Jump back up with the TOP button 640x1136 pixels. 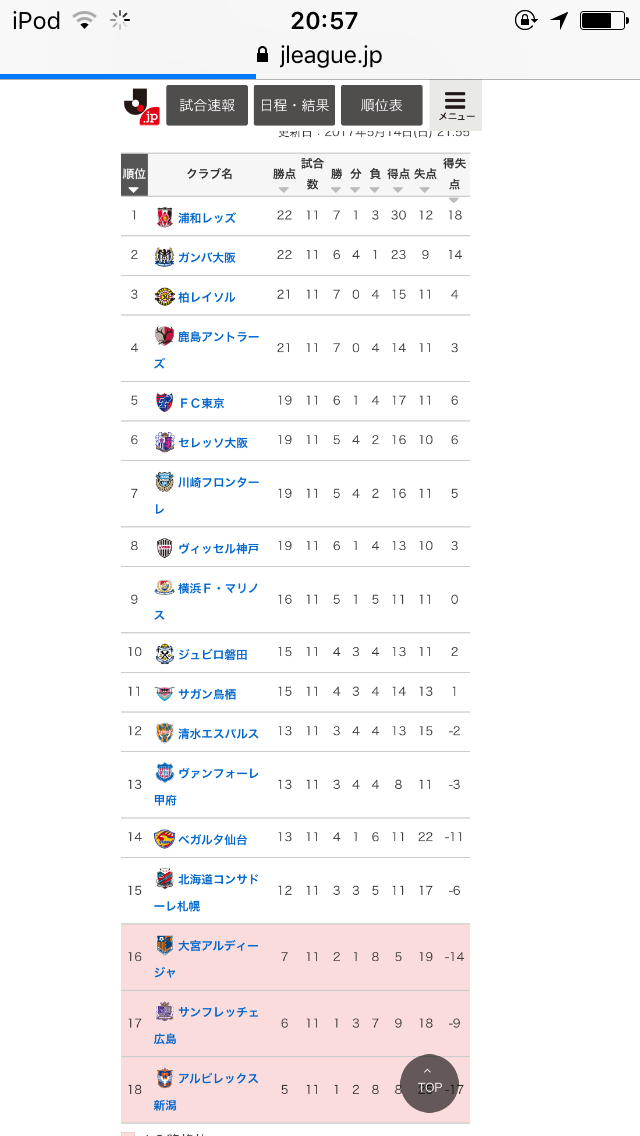[x=429, y=1083]
